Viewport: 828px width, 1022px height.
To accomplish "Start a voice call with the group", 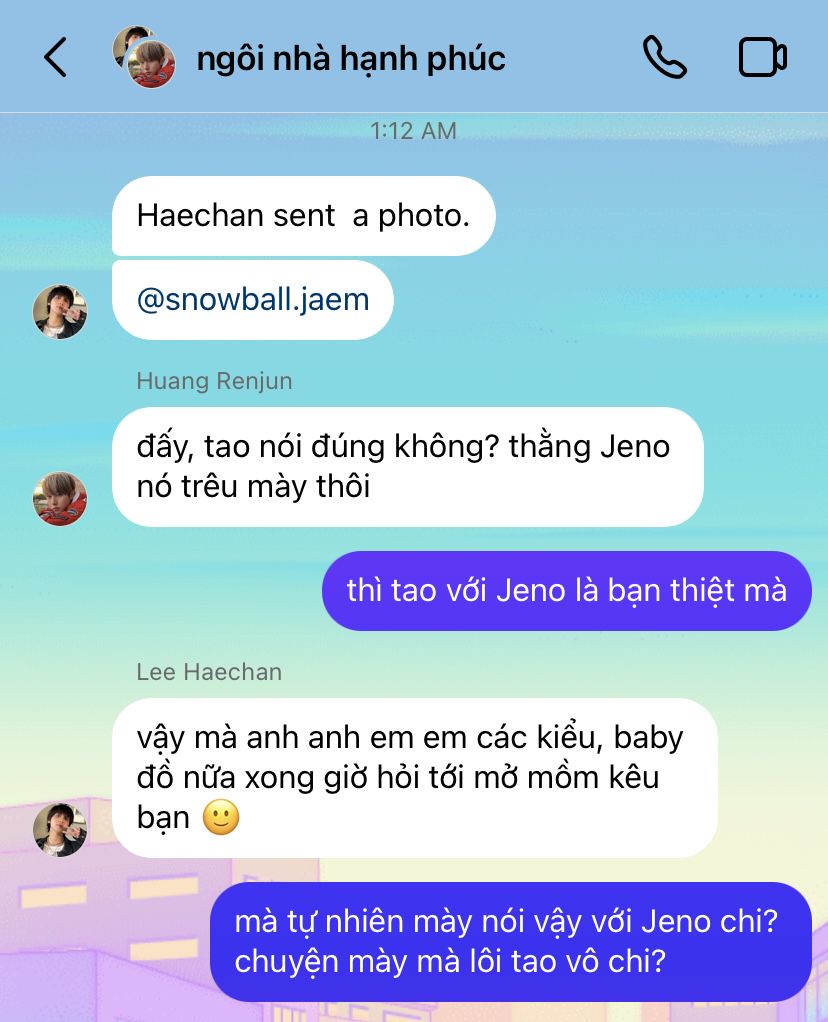I will 664,57.
